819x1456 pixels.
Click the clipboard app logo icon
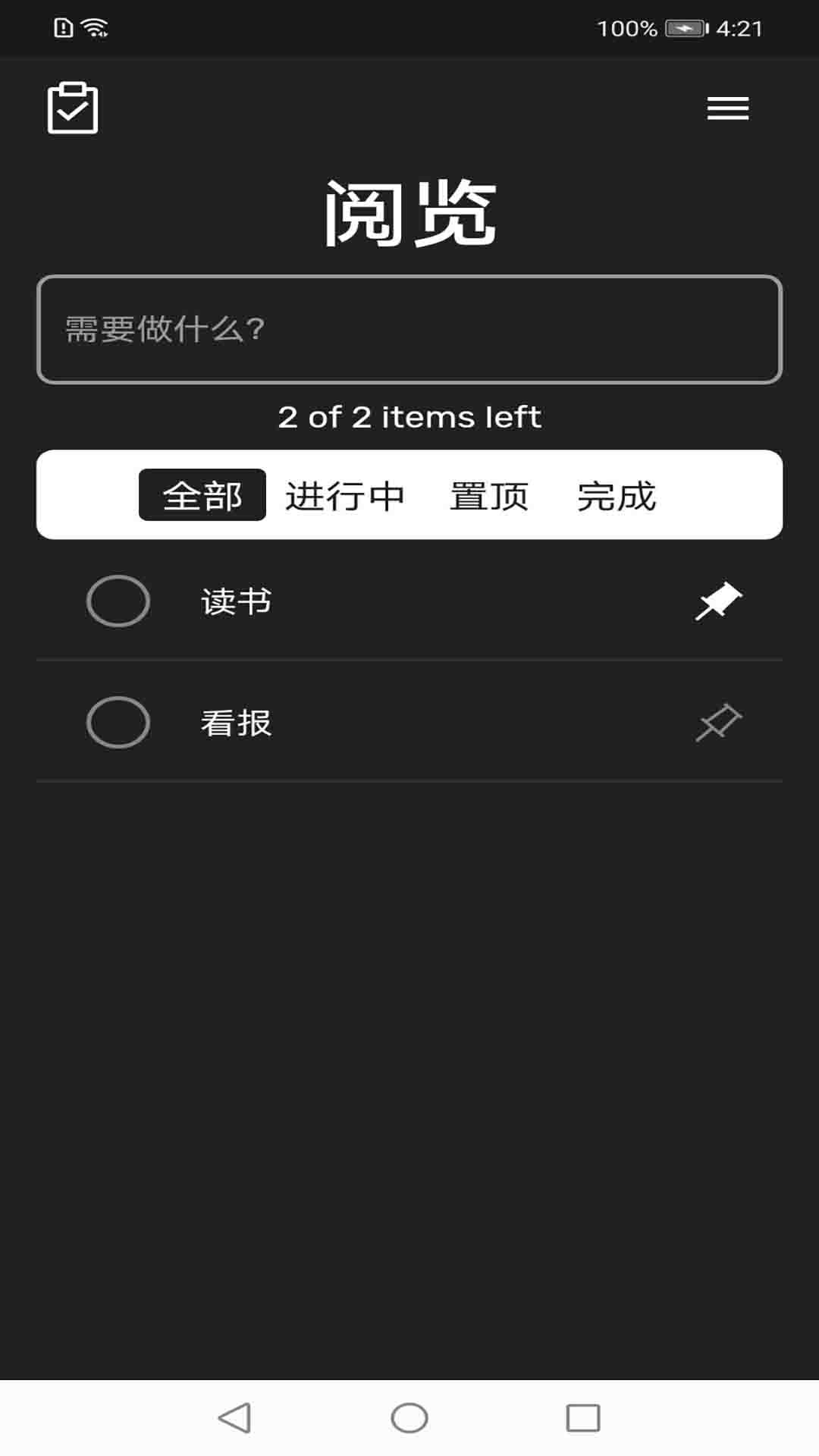(x=71, y=109)
